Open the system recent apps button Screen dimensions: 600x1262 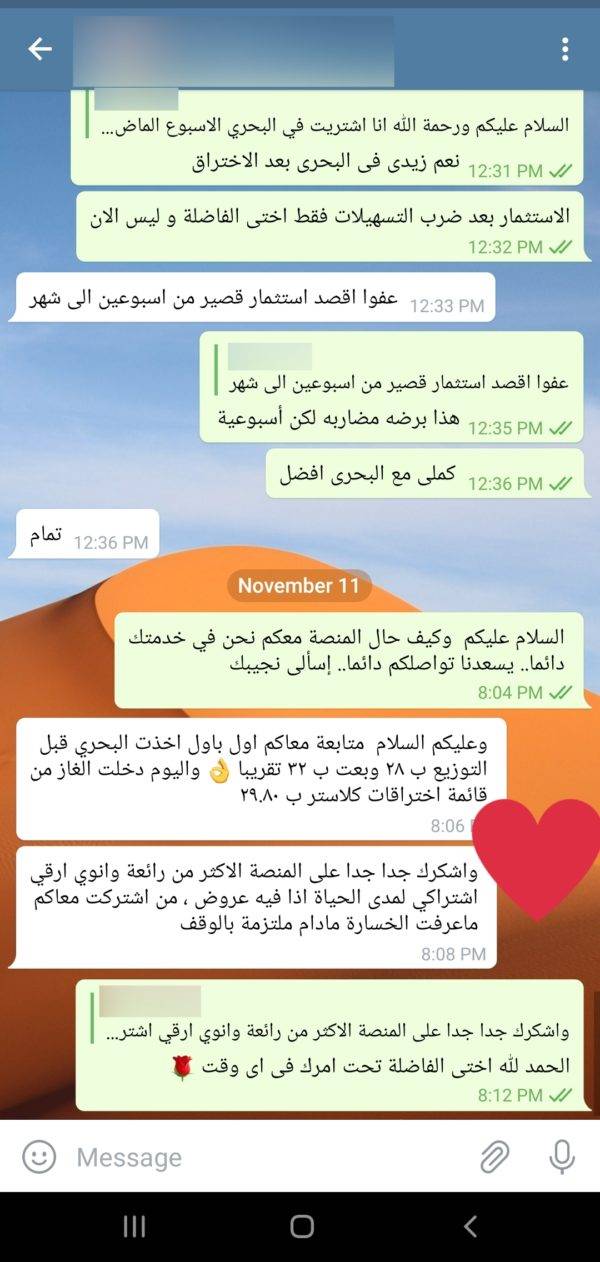tap(134, 1227)
